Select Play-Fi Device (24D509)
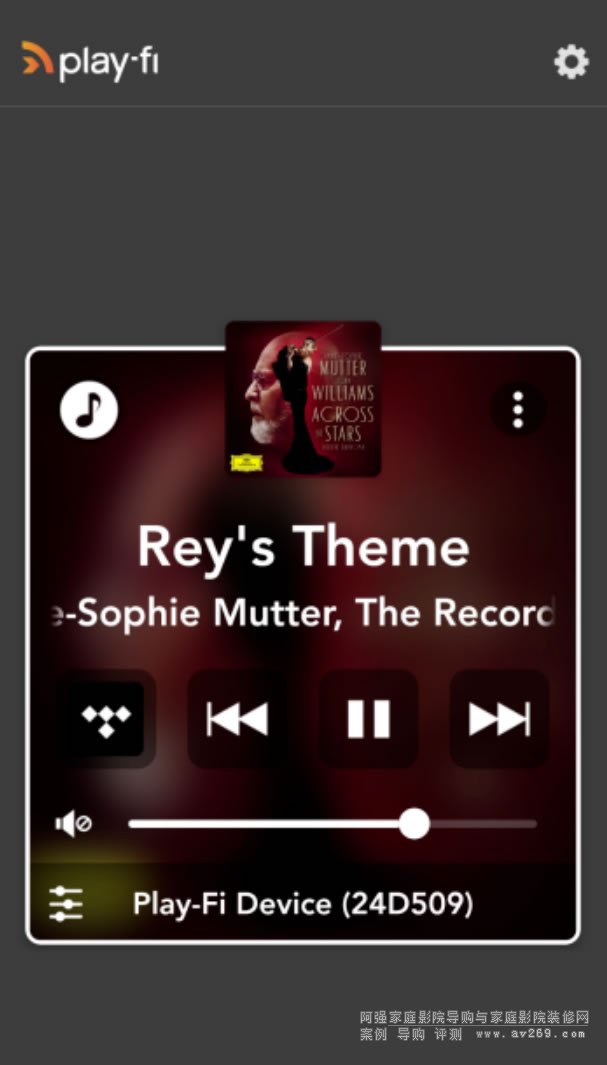Viewport: 607px width, 1065px height. click(x=303, y=904)
